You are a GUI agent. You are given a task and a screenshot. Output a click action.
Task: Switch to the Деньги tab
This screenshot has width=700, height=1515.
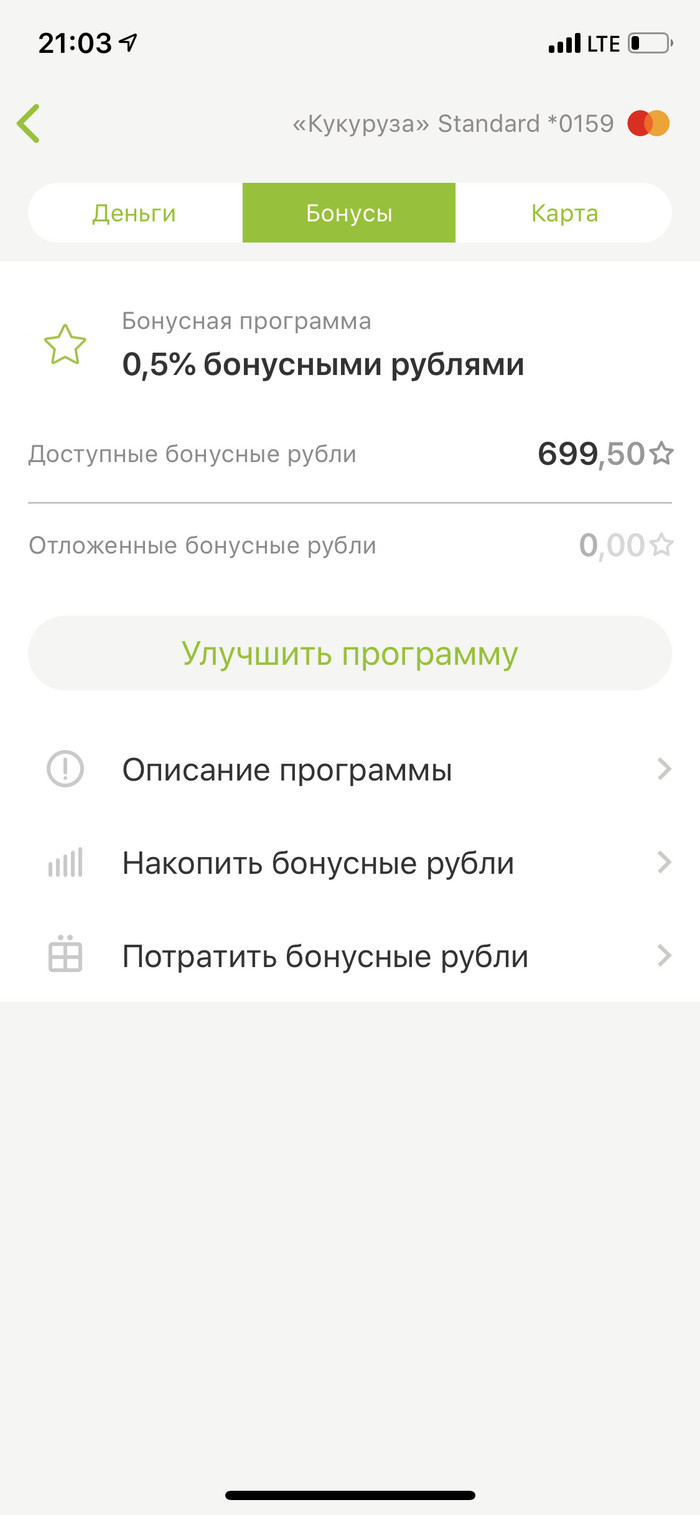pyautogui.click(x=134, y=213)
